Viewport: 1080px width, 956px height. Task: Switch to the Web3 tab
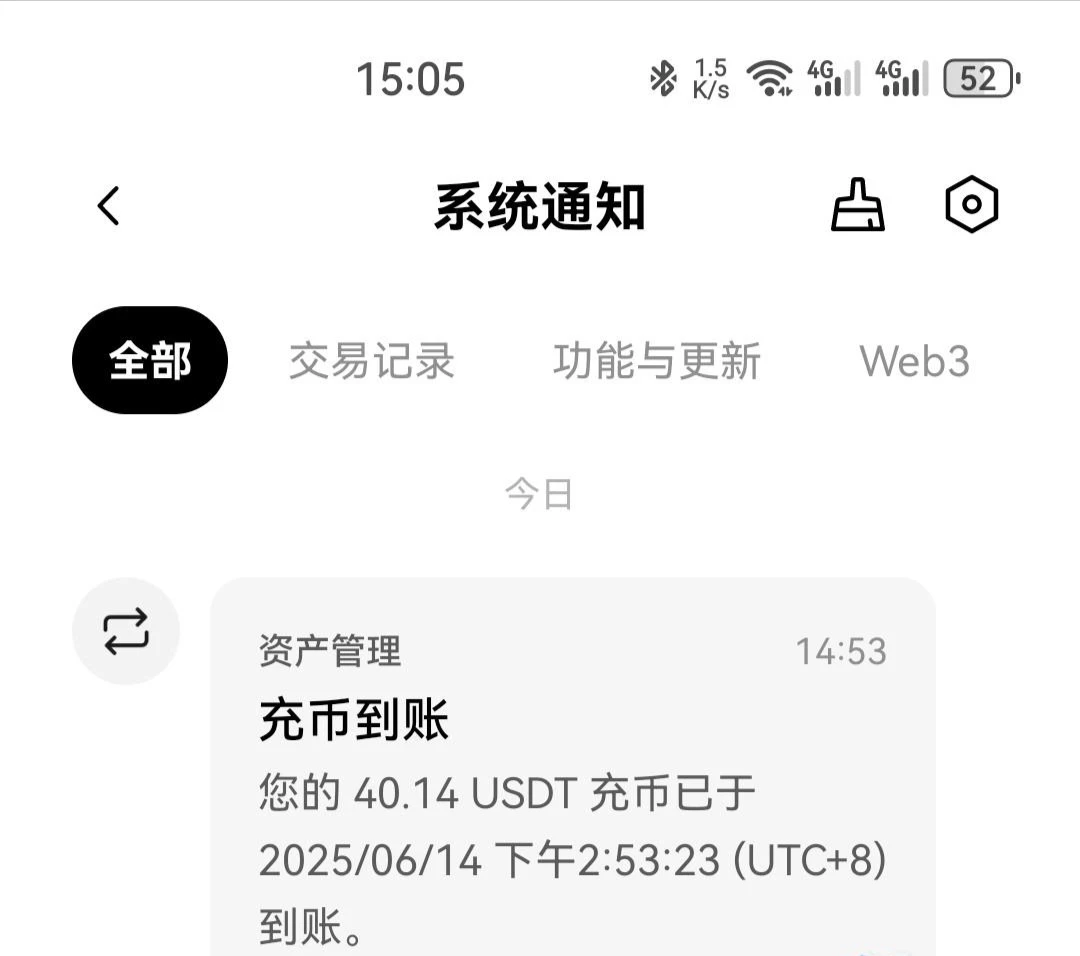coord(914,361)
